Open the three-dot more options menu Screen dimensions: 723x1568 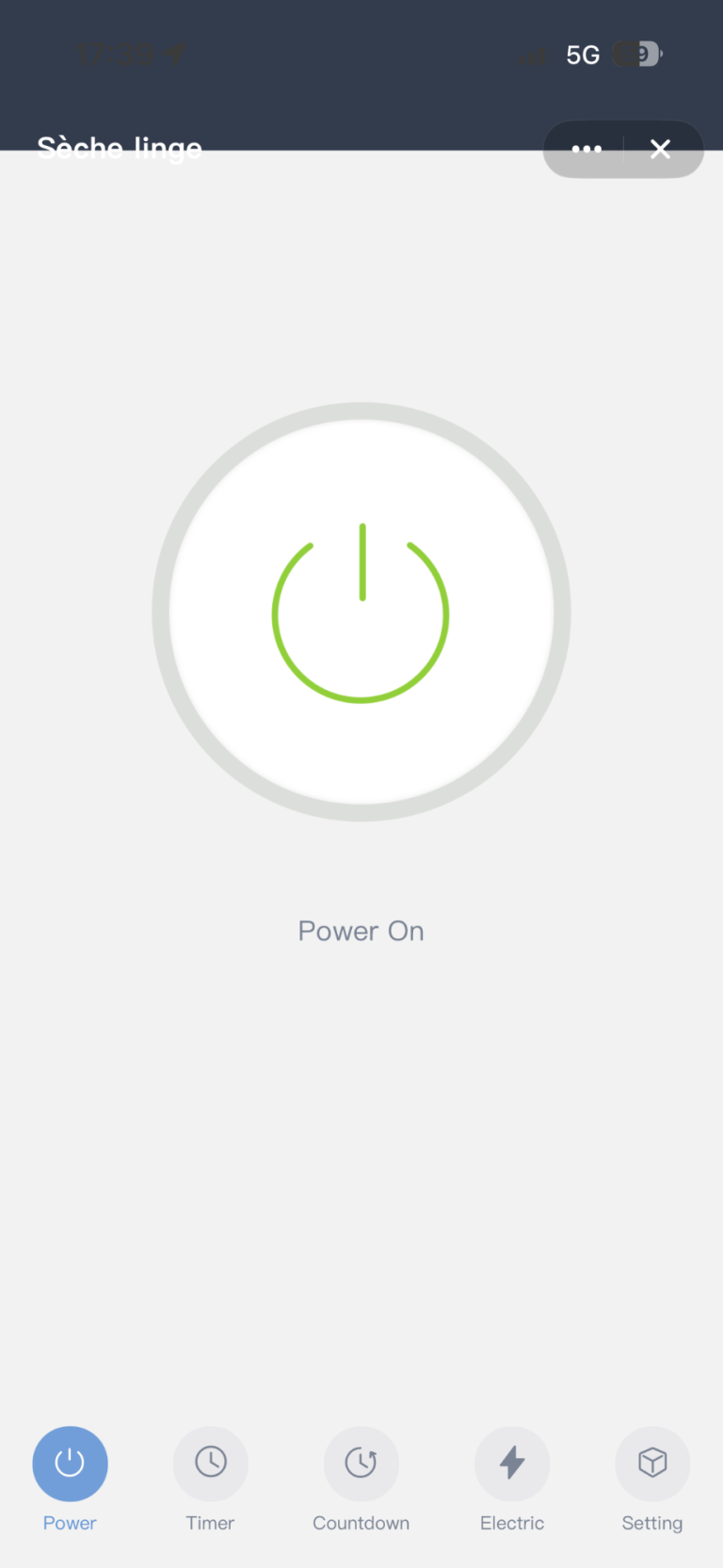[586, 149]
